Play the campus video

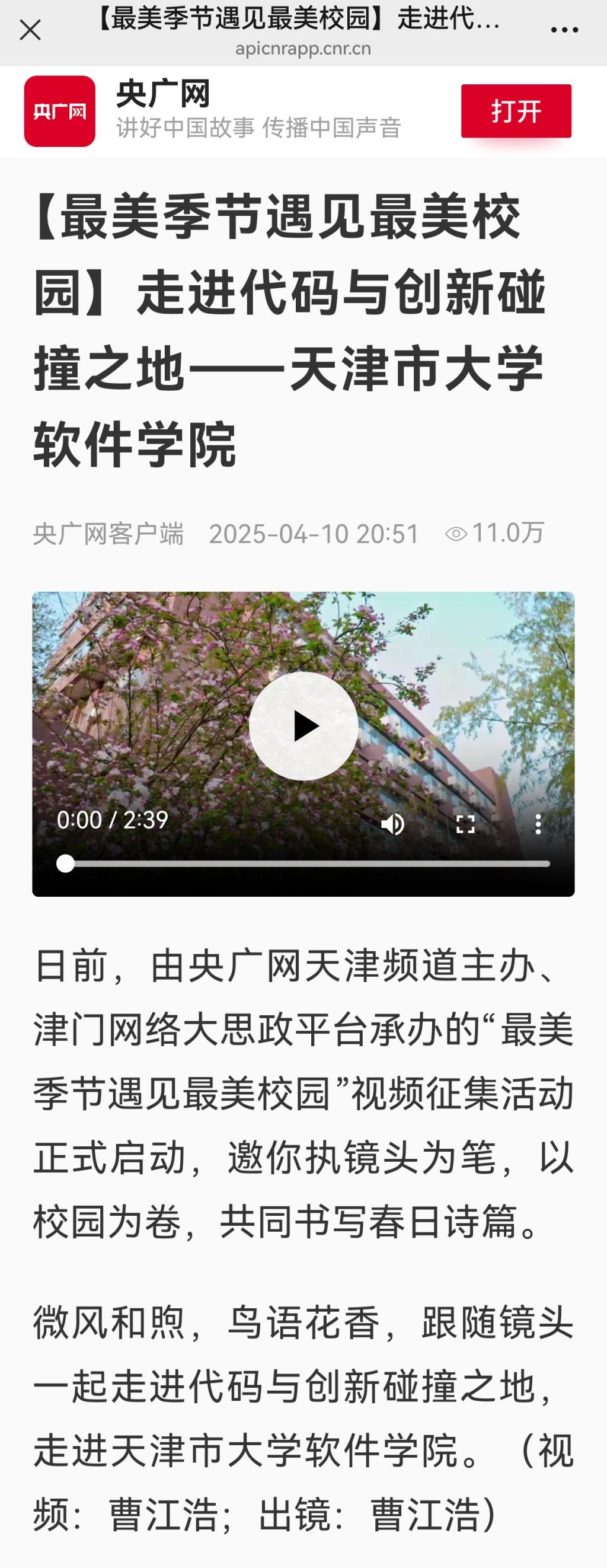pyautogui.click(x=303, y=725)
